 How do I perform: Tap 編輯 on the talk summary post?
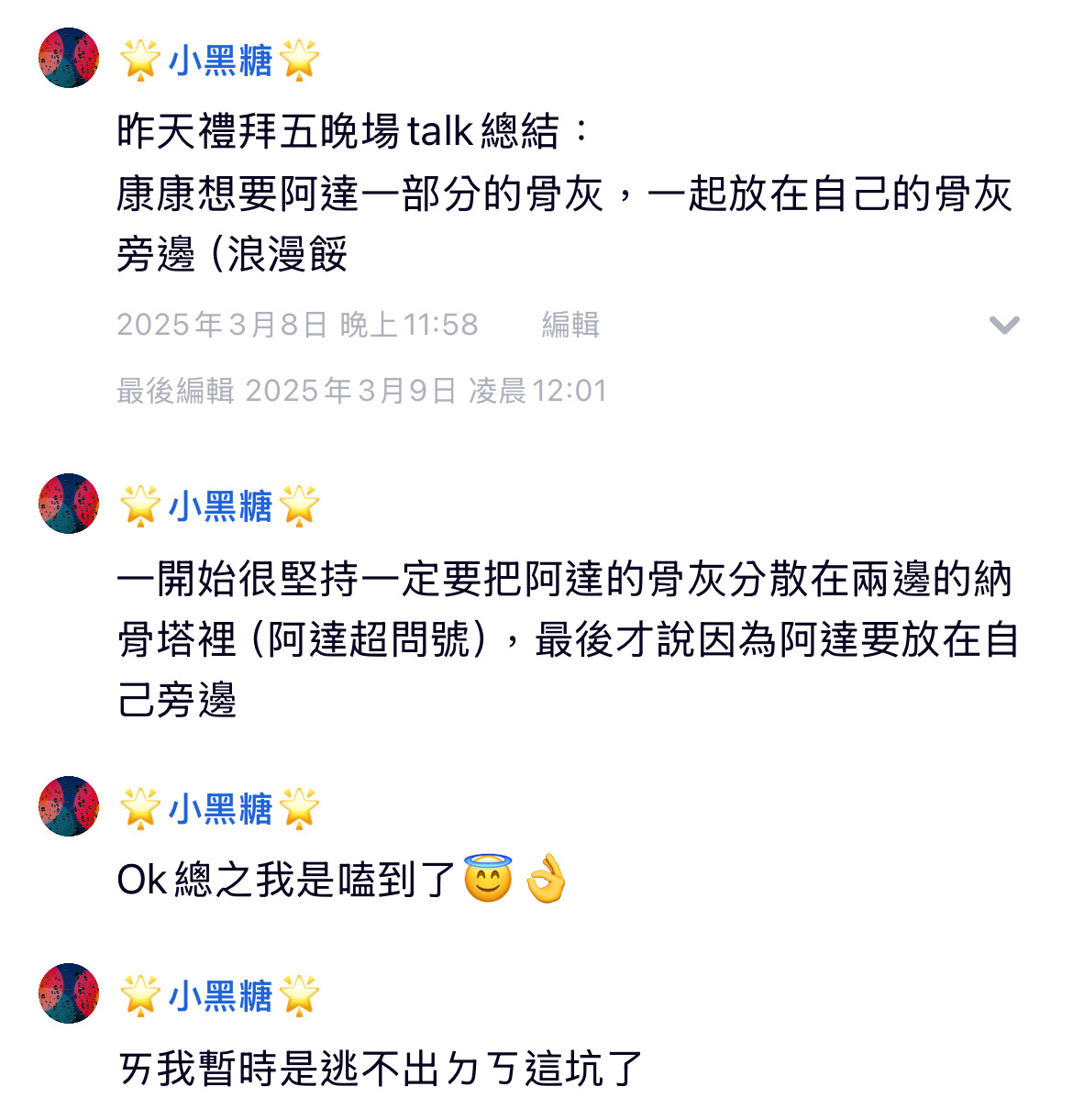[x=570, y=325]
